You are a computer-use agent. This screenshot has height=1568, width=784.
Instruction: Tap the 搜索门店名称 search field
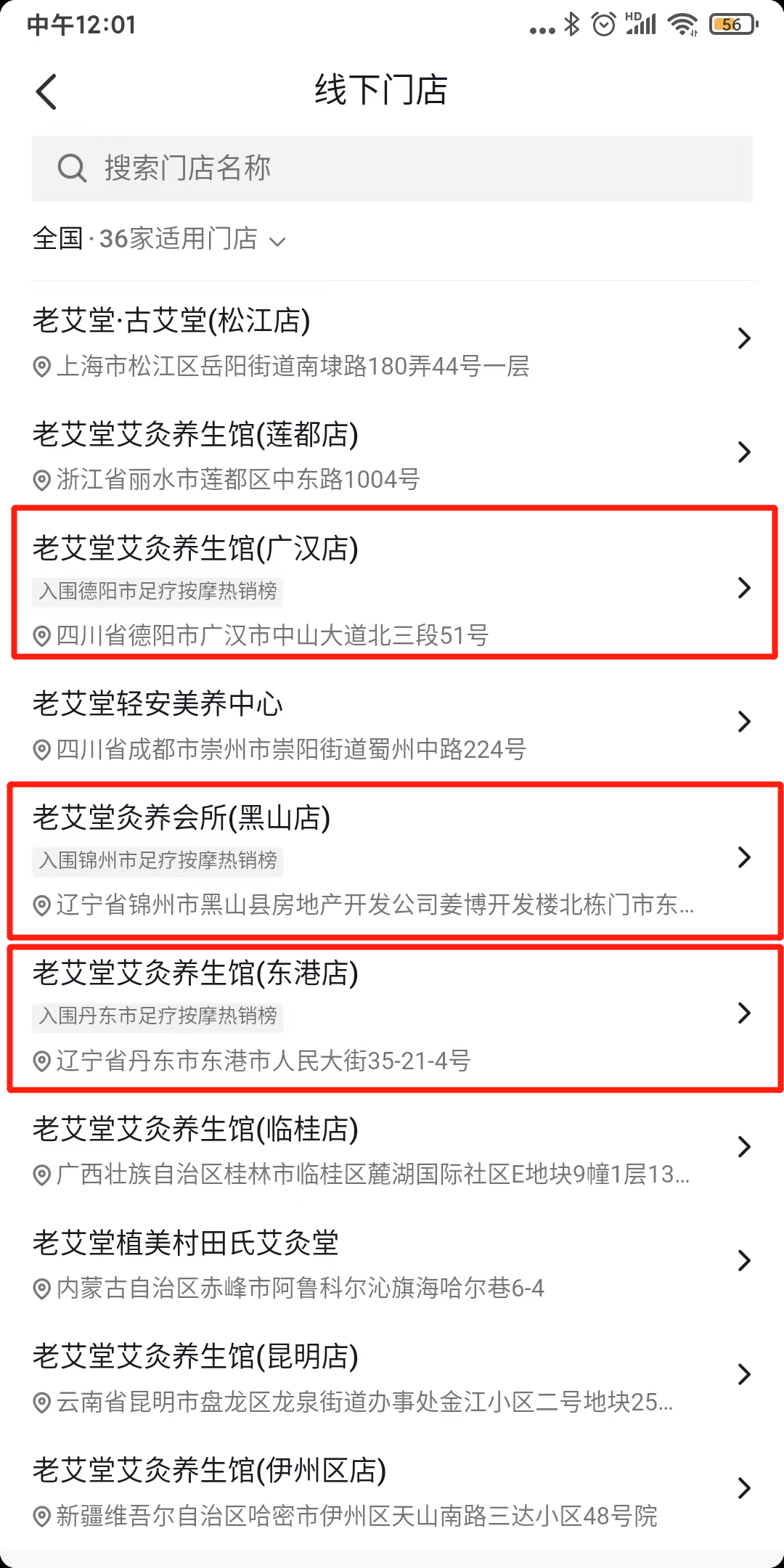392,168
